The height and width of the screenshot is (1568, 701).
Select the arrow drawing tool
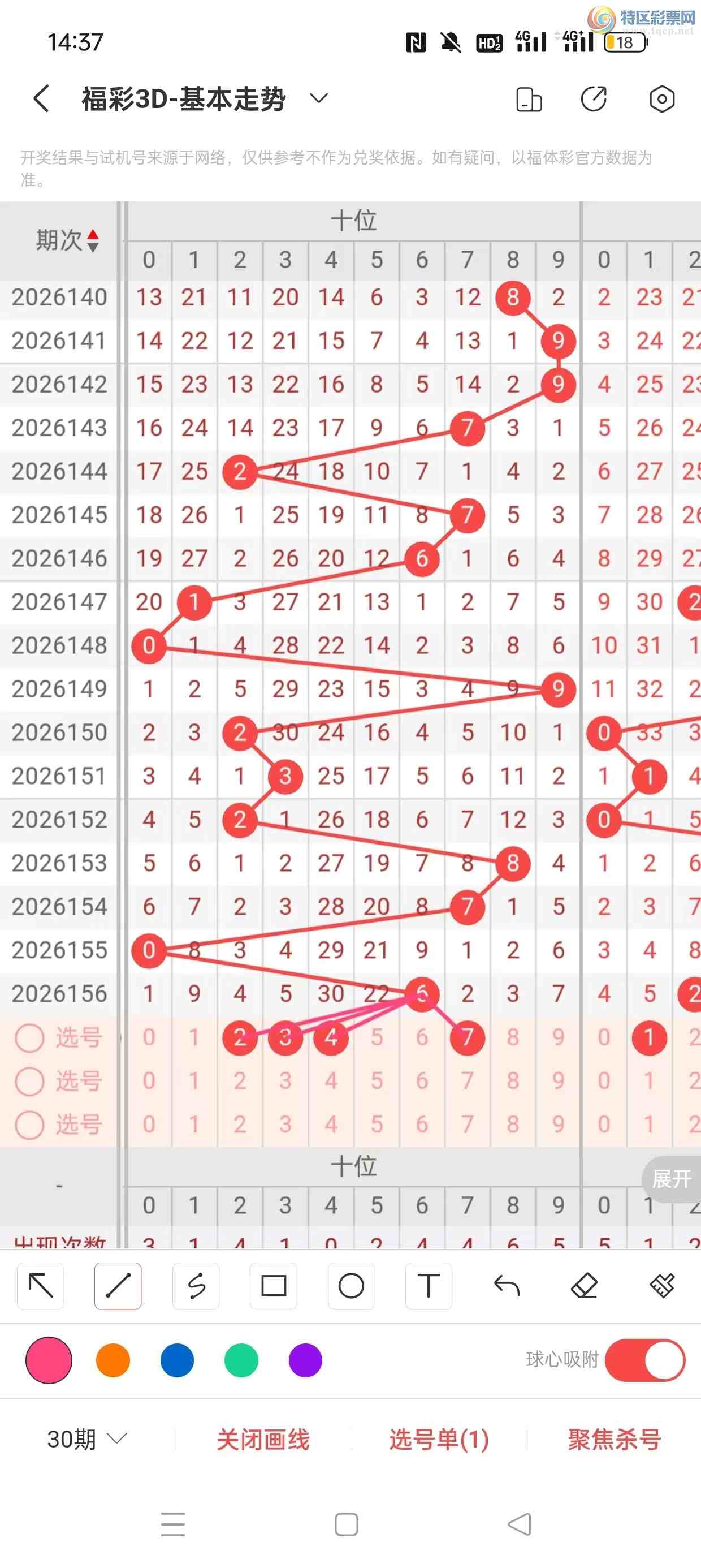point(41,1286)
